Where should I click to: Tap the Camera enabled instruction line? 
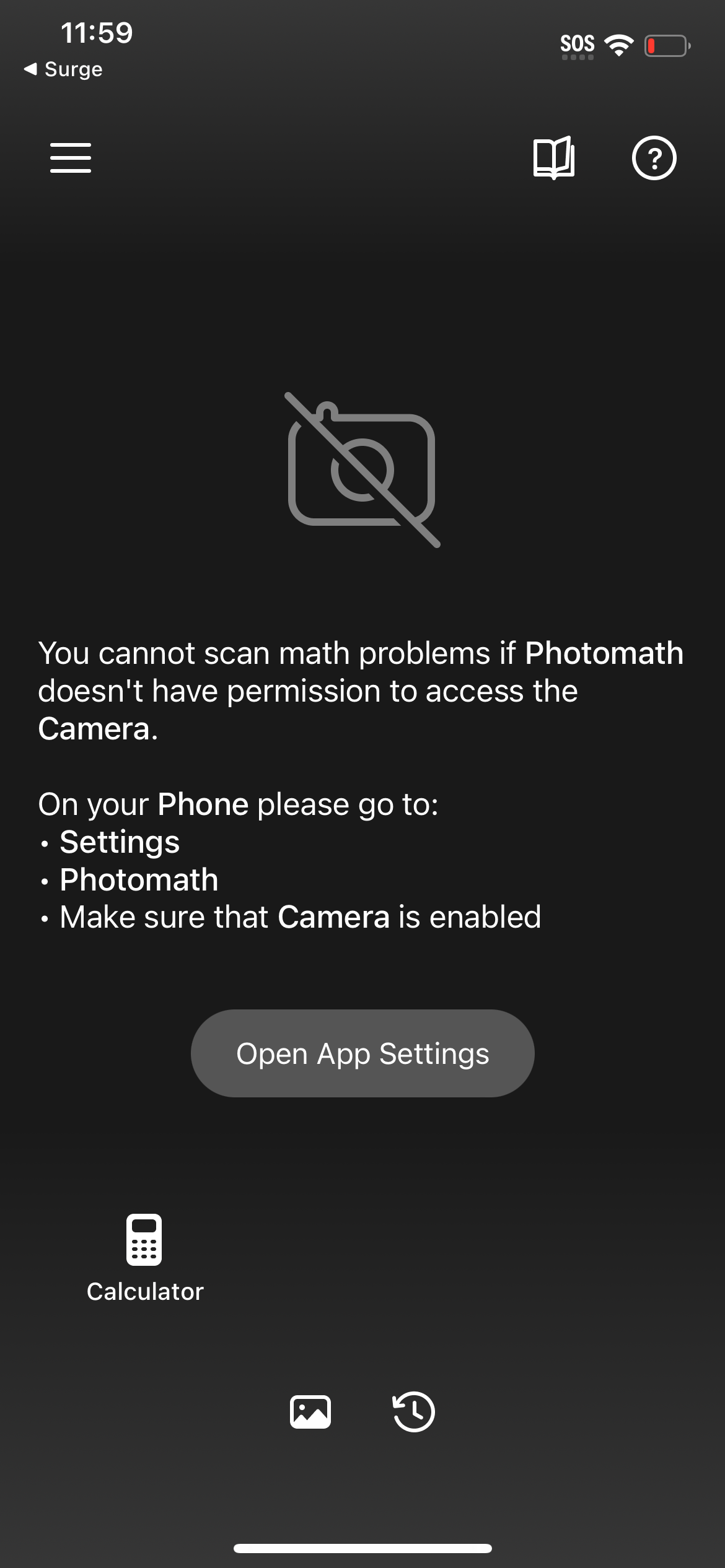[300, 917]
